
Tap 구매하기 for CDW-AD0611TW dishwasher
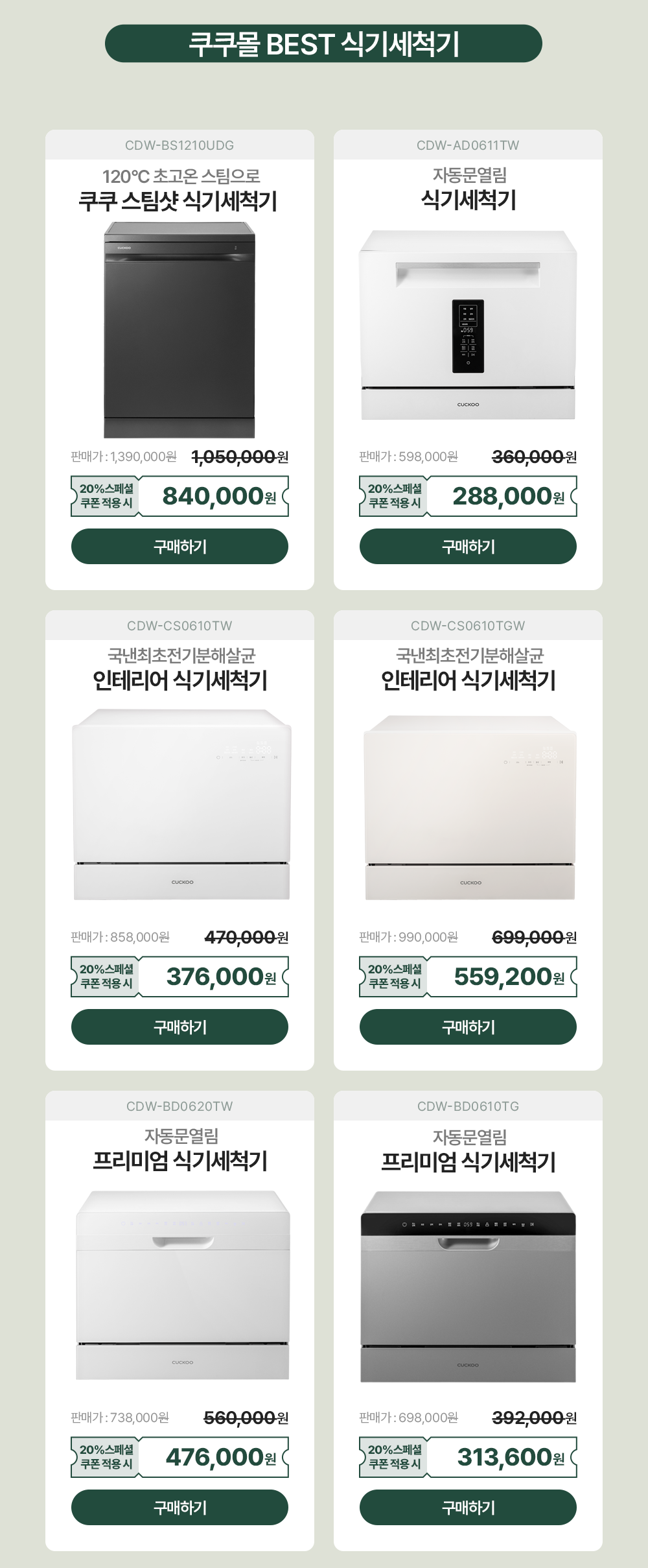click(468, 546)
